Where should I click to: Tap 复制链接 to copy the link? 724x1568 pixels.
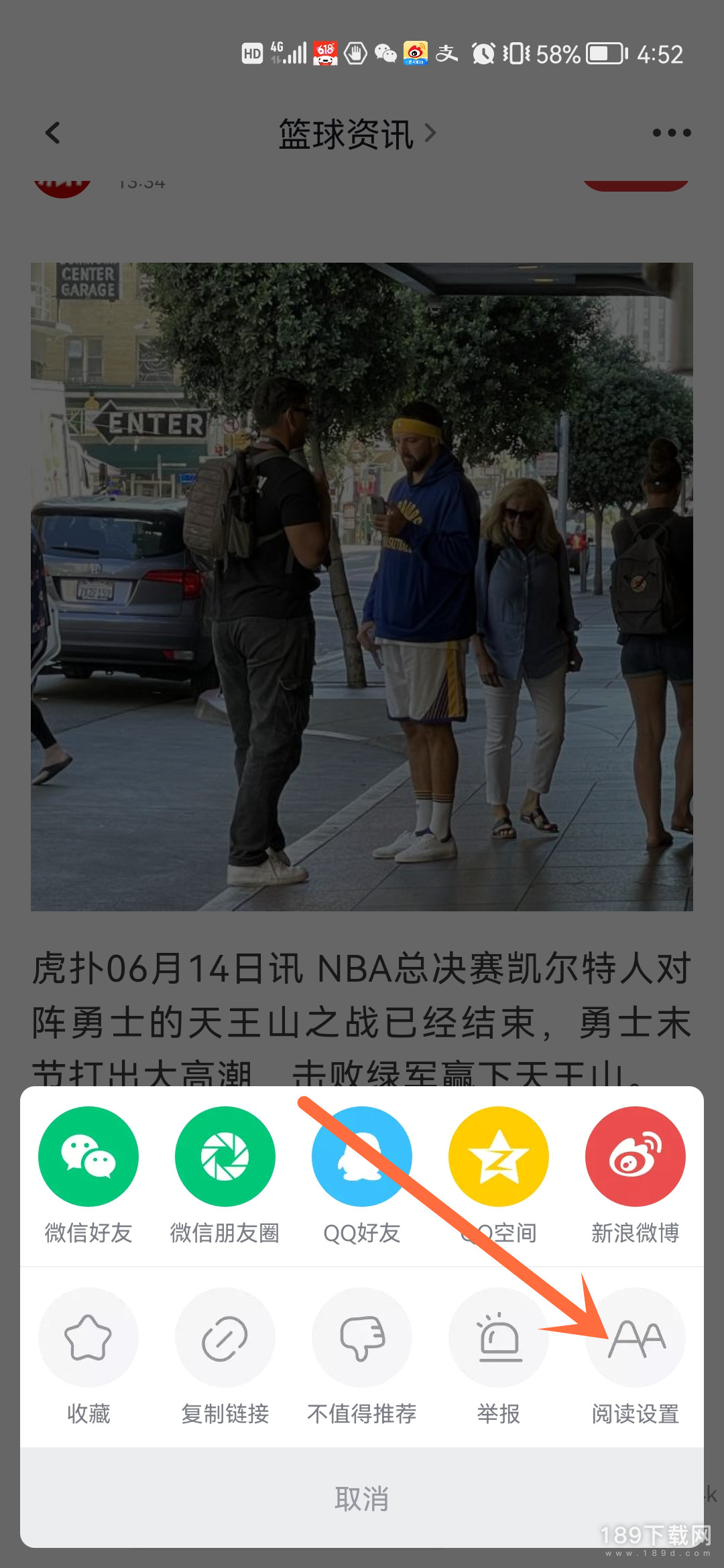click(225, 1337)
